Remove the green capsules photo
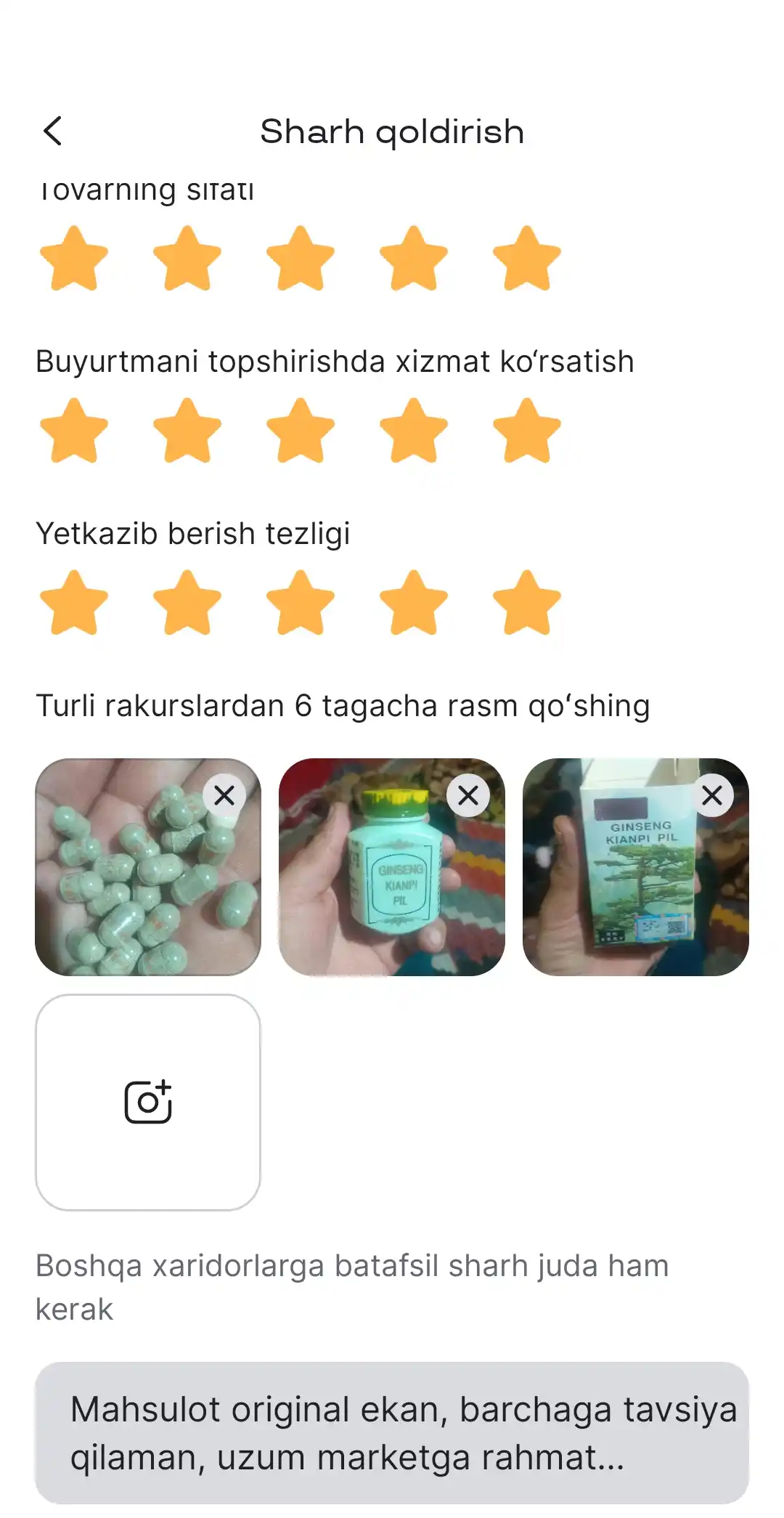The height and width of the screenshot is (1518, 784). (x=224, y=795)
